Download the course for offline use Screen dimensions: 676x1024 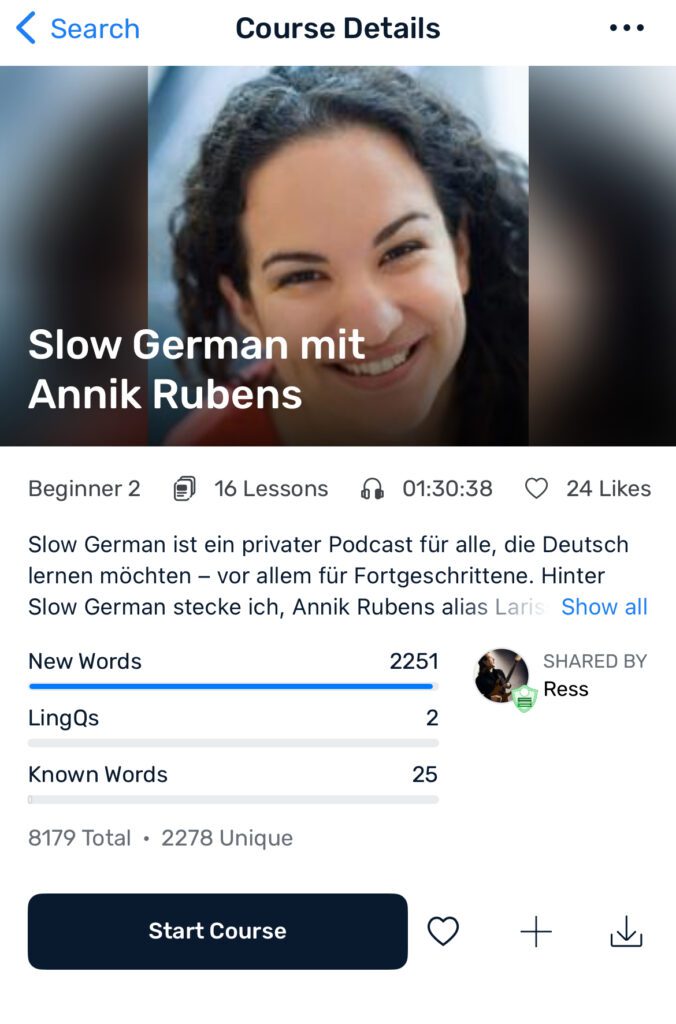tap(626, 932)
